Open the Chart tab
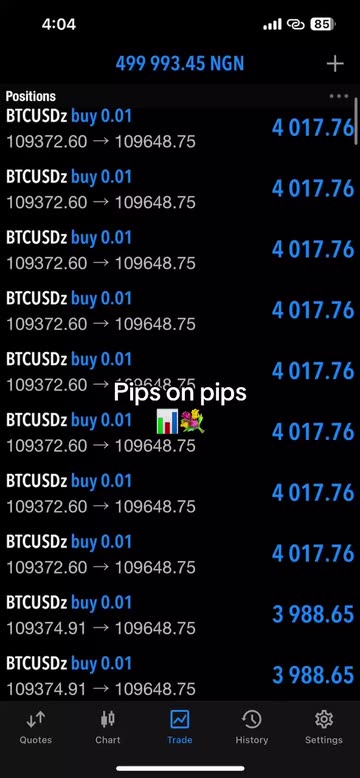 (108, 727)
